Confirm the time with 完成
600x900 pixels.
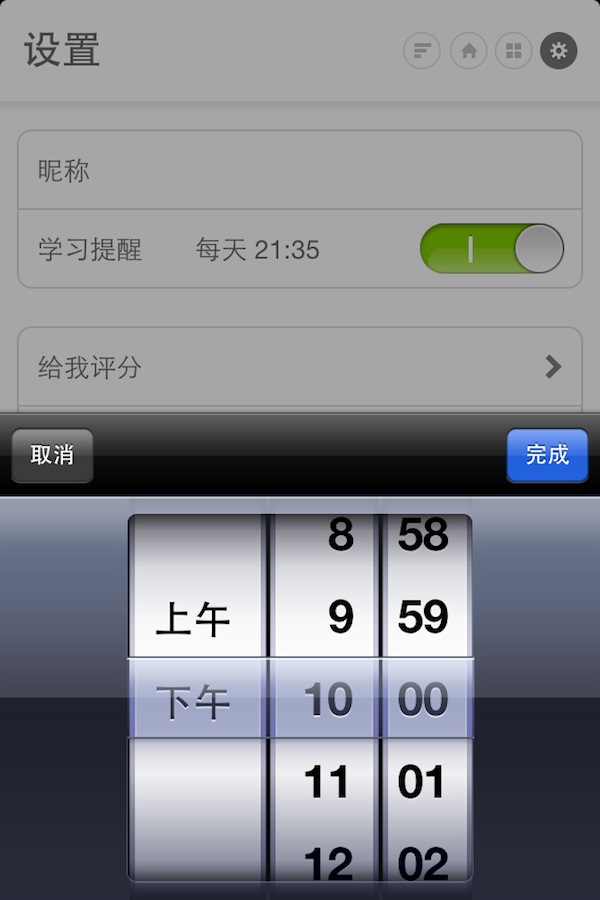coord(546,455)
